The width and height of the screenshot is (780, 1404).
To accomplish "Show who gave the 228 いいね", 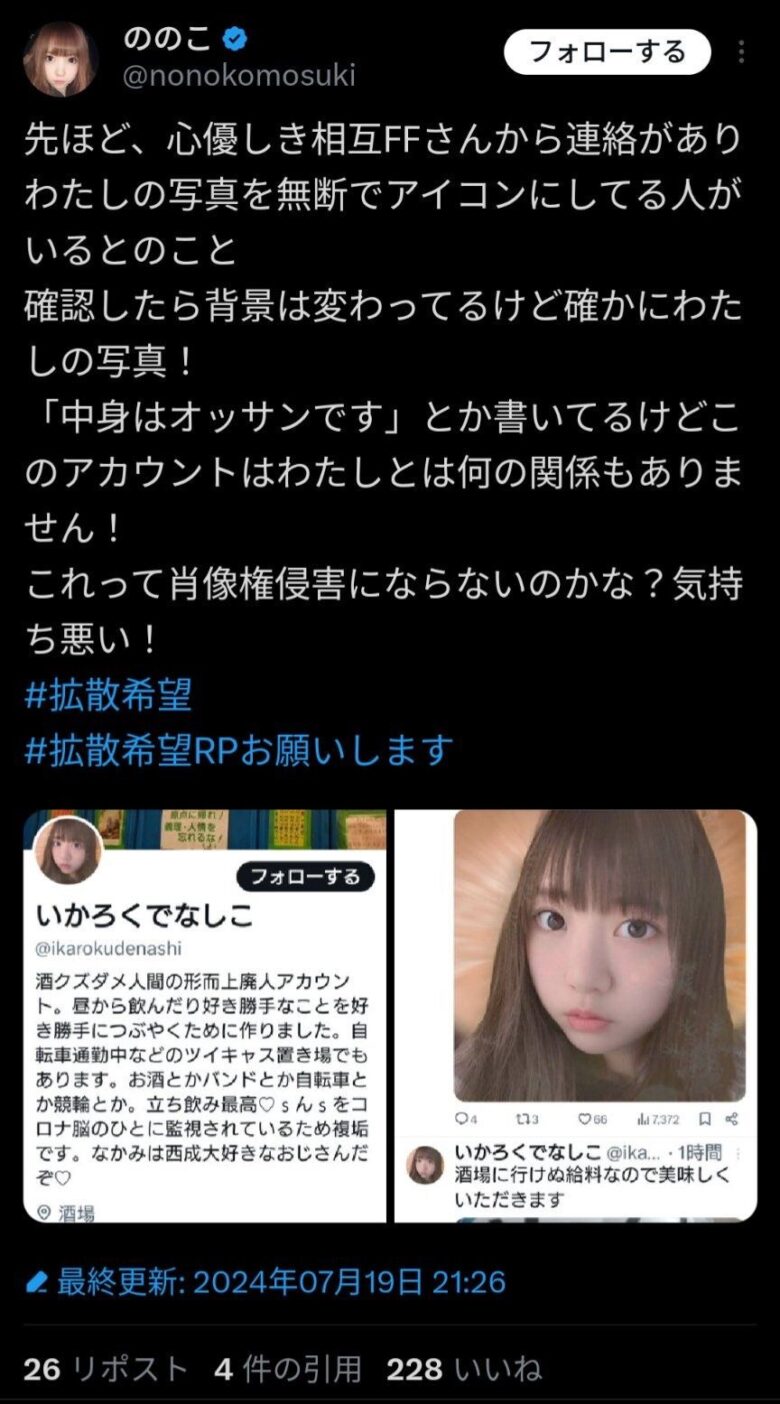I will [463, 1369].
